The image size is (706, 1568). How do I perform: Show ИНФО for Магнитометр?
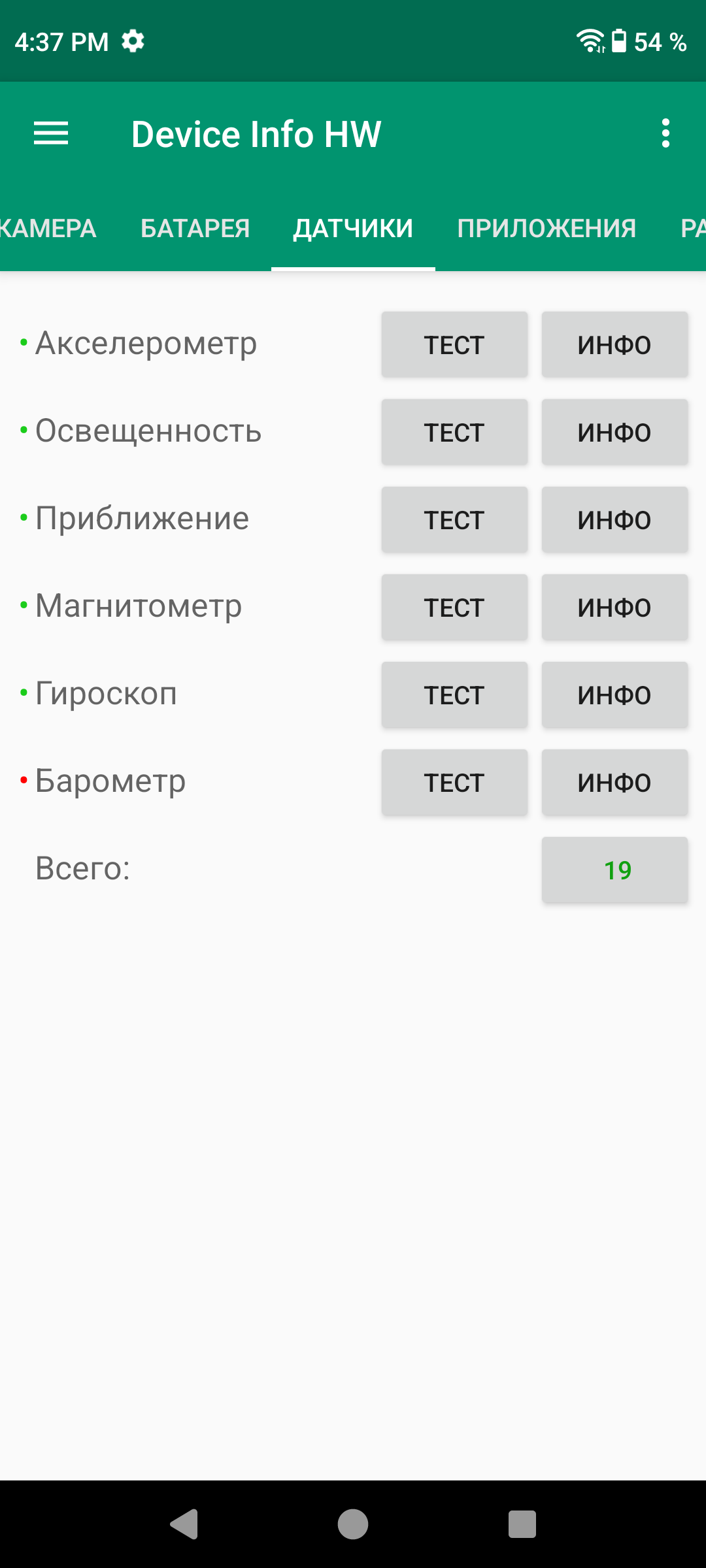click(614, 608)
